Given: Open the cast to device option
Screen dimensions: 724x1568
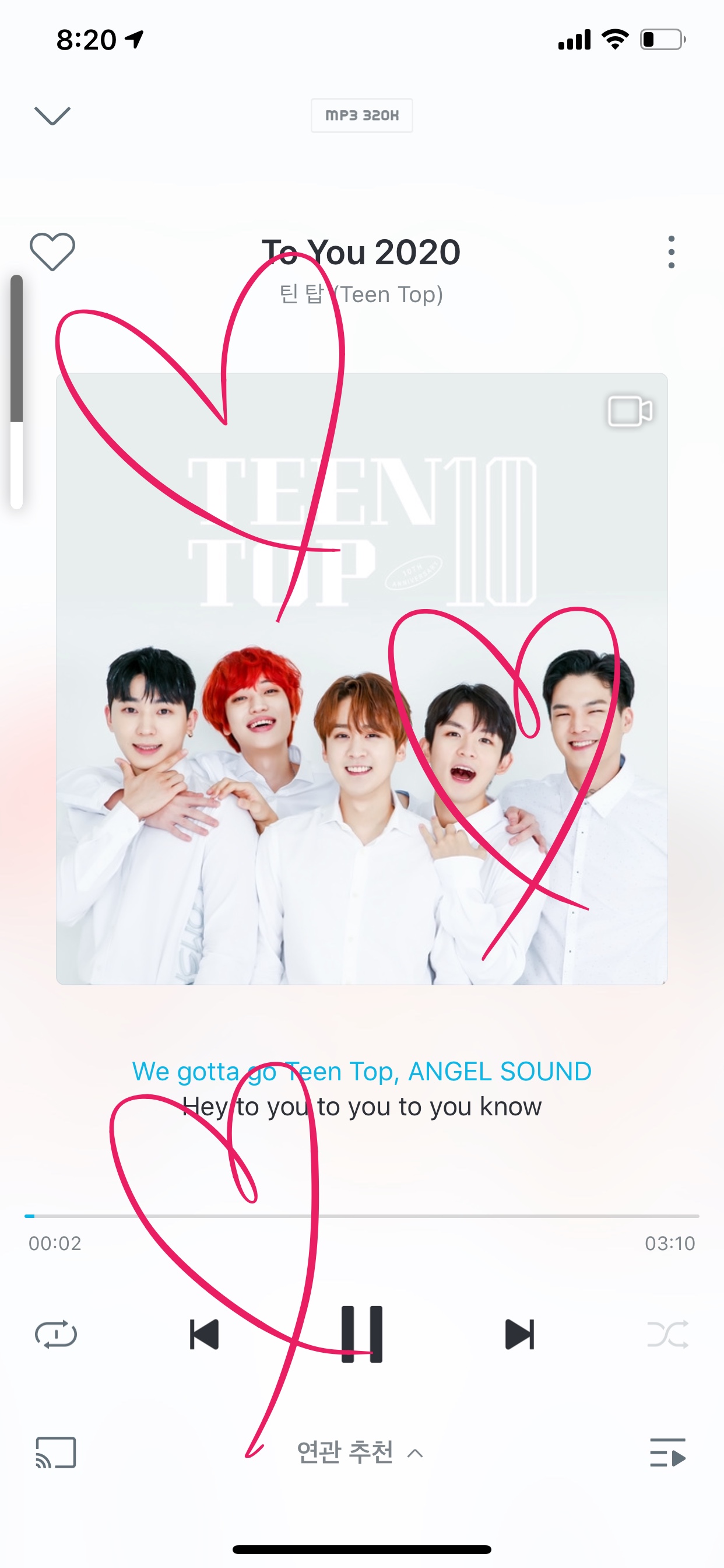Looking at the screenshot, I should pos(56,1452).
